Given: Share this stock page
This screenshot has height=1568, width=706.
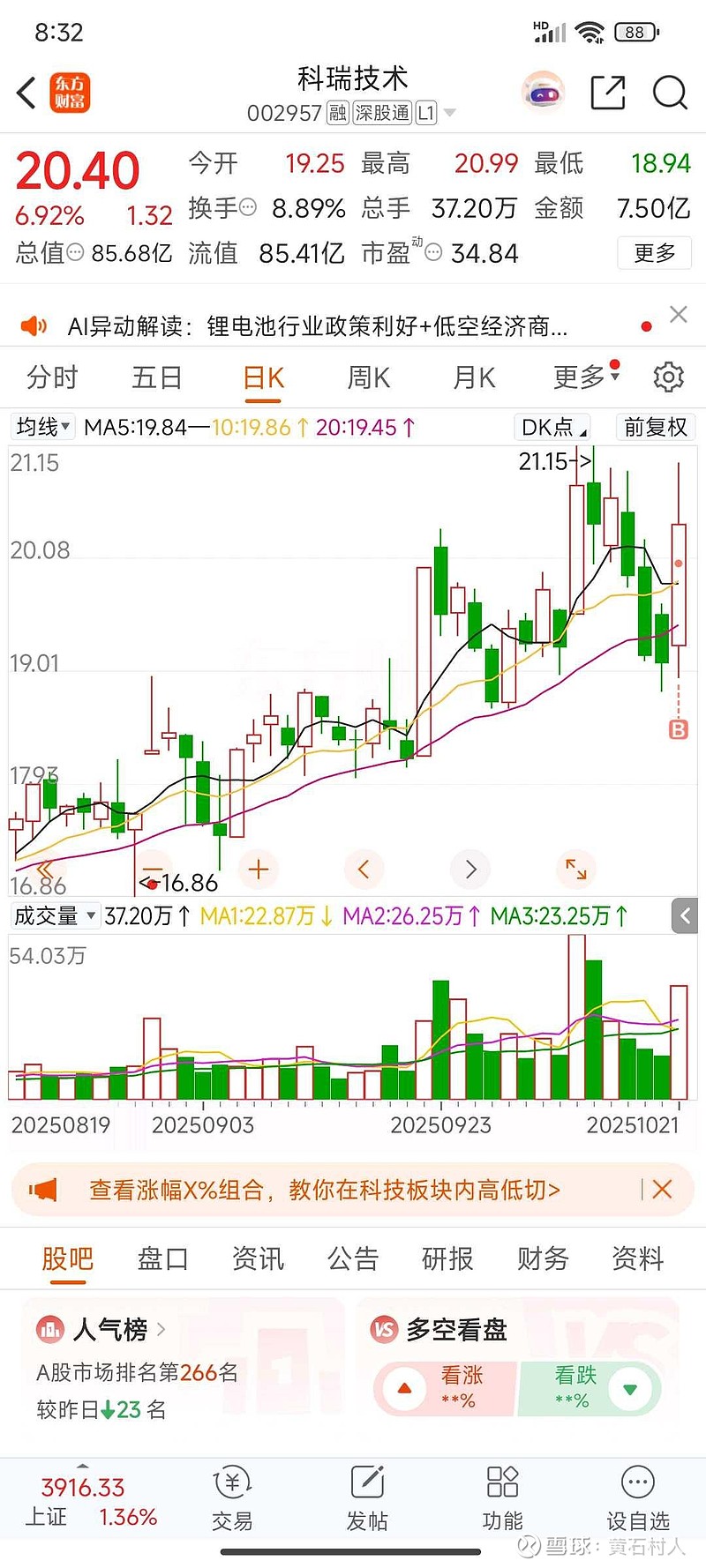Looking at the screenshot, I should pyautogui.click(x=607, y=93).
